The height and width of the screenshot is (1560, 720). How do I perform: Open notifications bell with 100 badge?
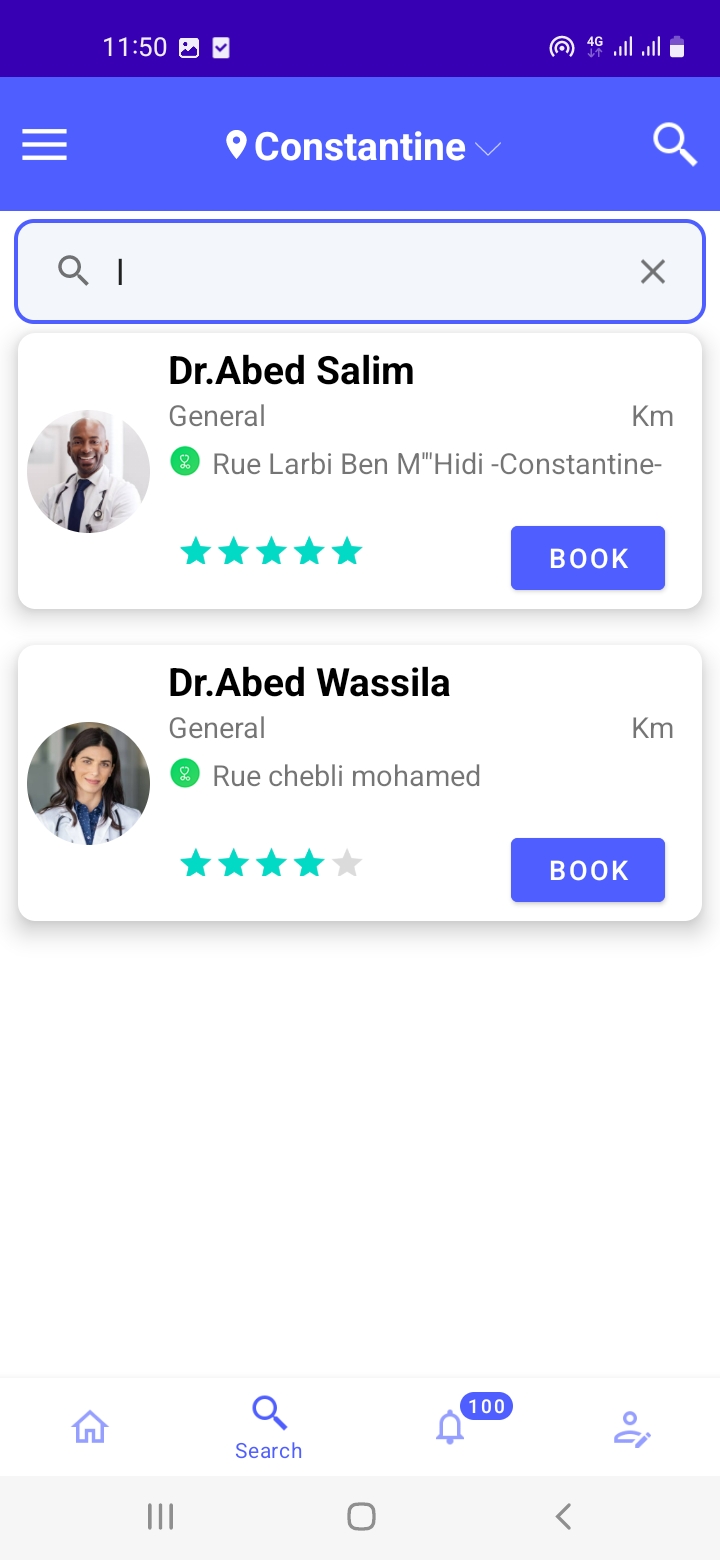(451, 1427)
